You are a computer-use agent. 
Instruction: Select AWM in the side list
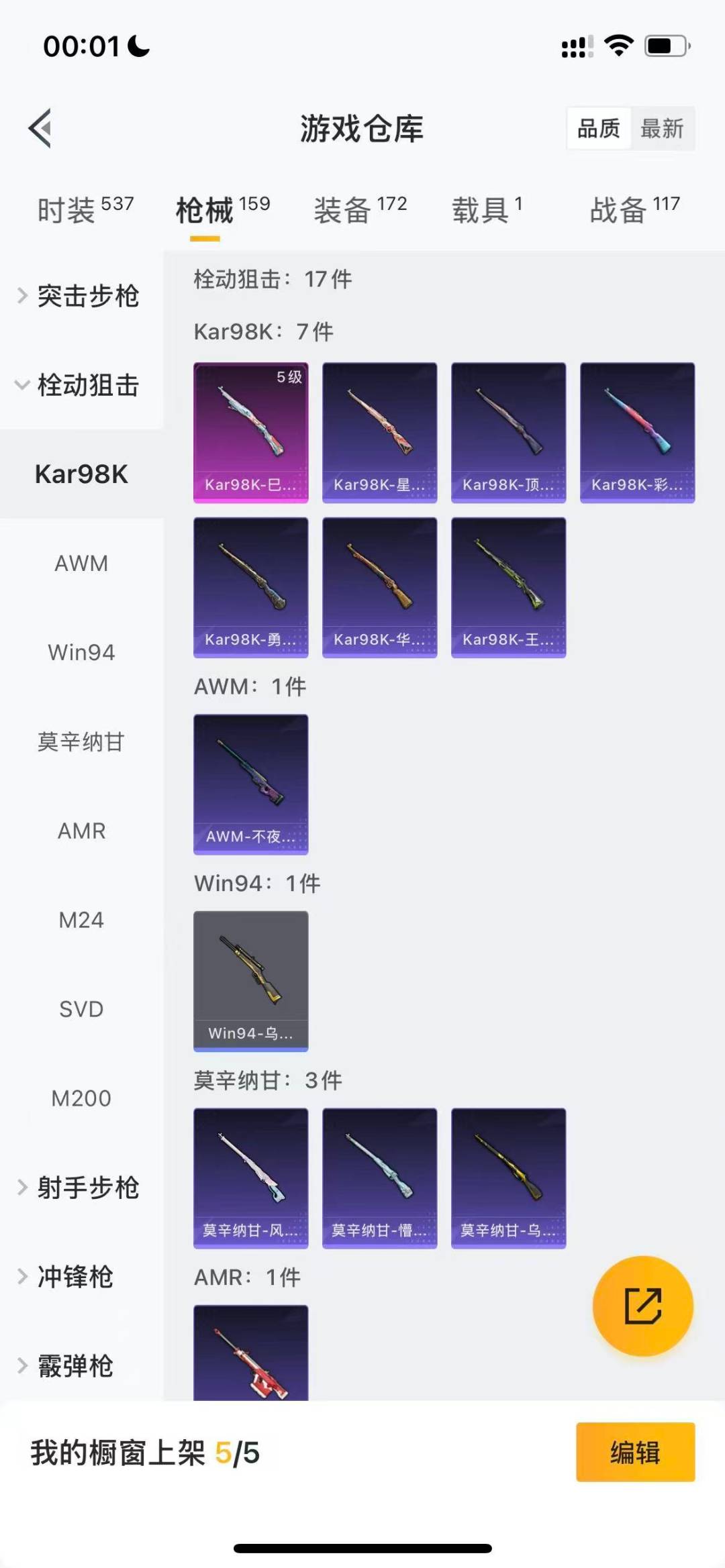[81, 563]
